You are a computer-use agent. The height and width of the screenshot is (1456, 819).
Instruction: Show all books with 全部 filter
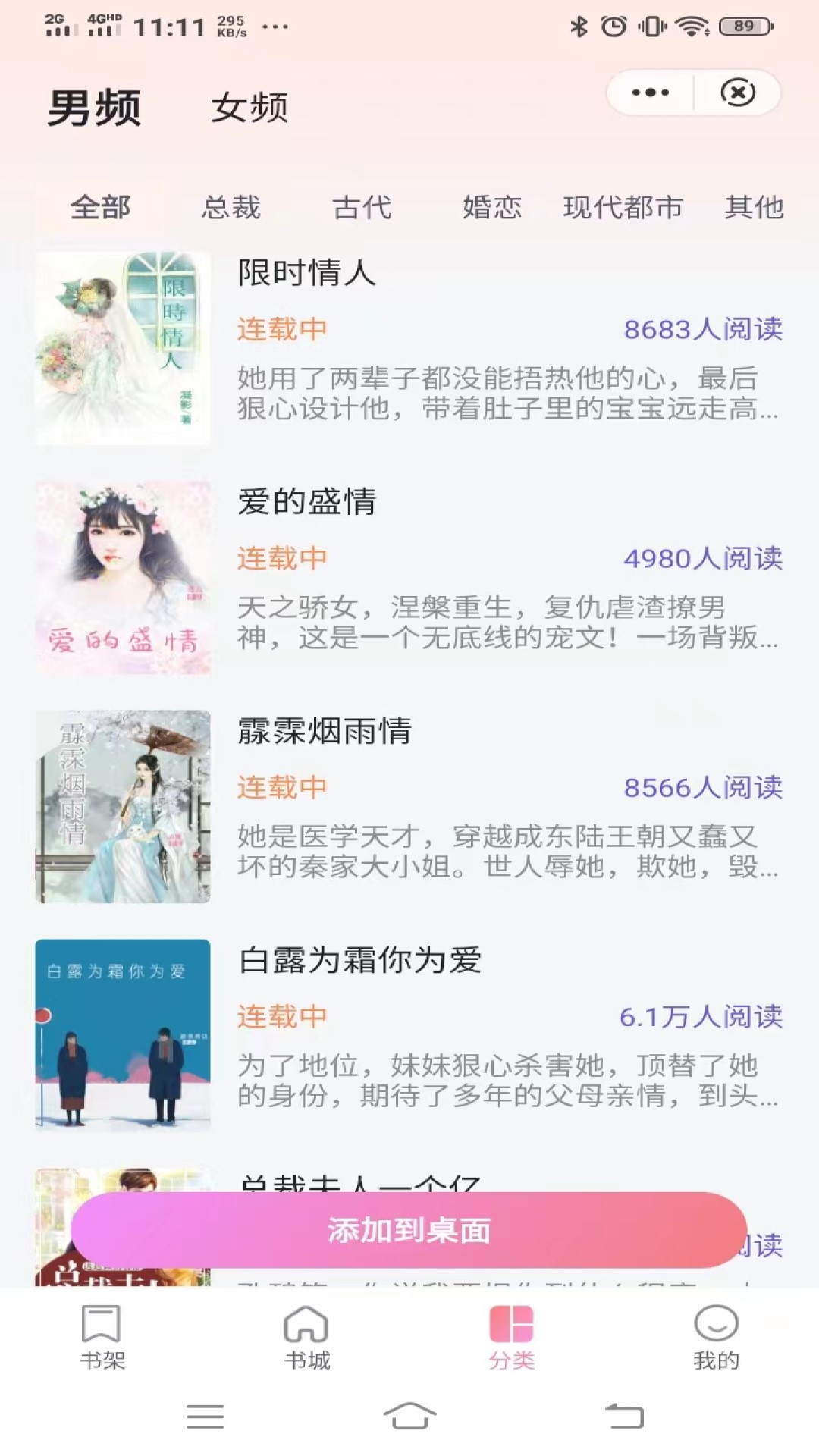[x=100, y=207]
